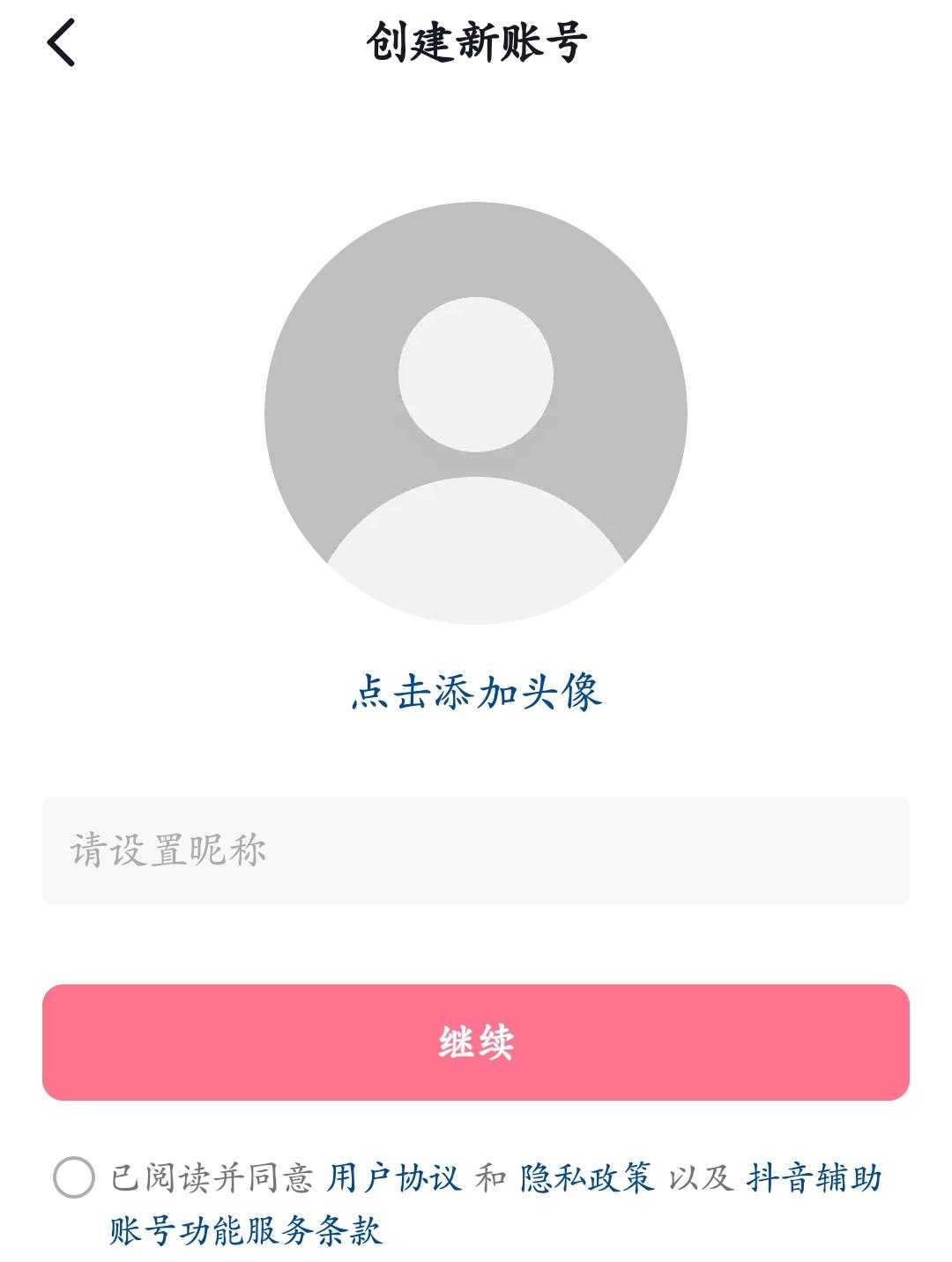Tap 点击添加头像 to add avatar
The width and height of the screenshot is (952, 1262).
point(476,692)
